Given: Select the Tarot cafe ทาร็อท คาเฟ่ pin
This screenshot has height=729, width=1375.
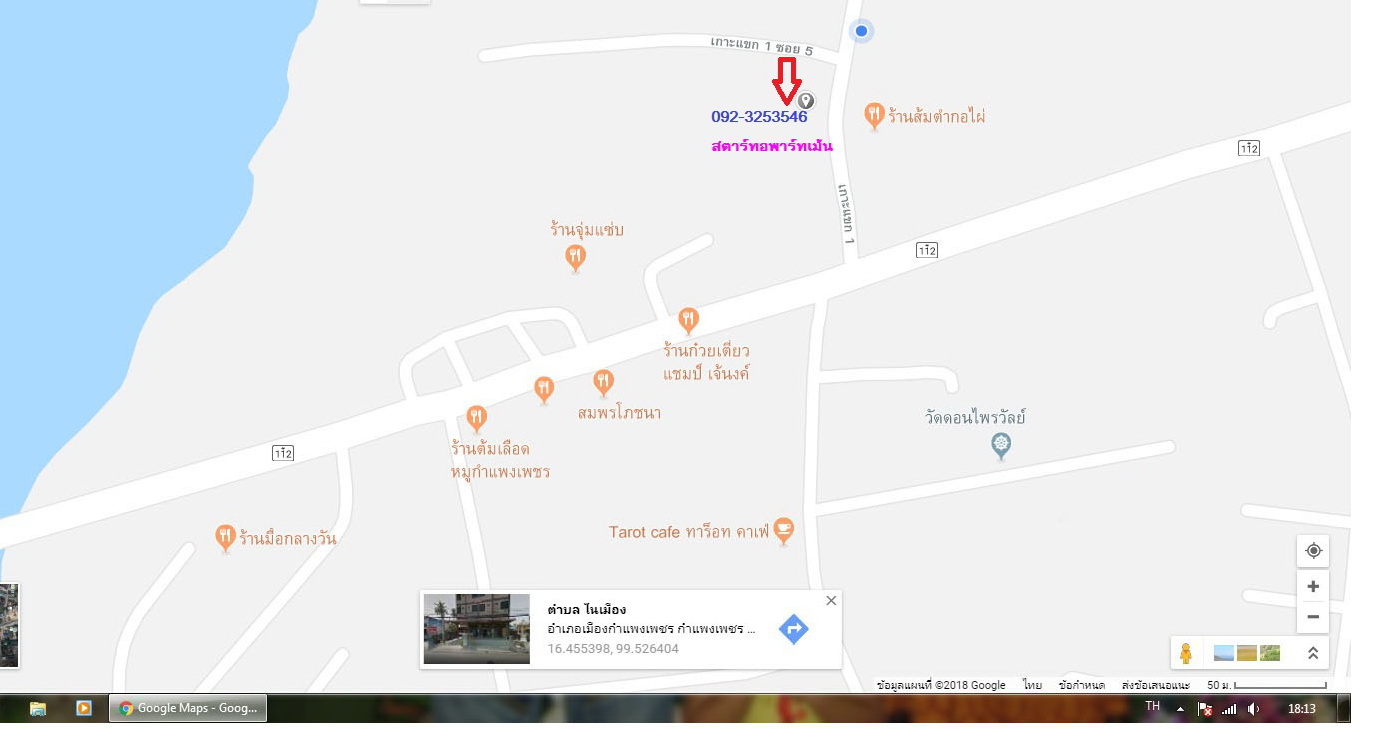Looking at the screenshot, I should [784, 530].
